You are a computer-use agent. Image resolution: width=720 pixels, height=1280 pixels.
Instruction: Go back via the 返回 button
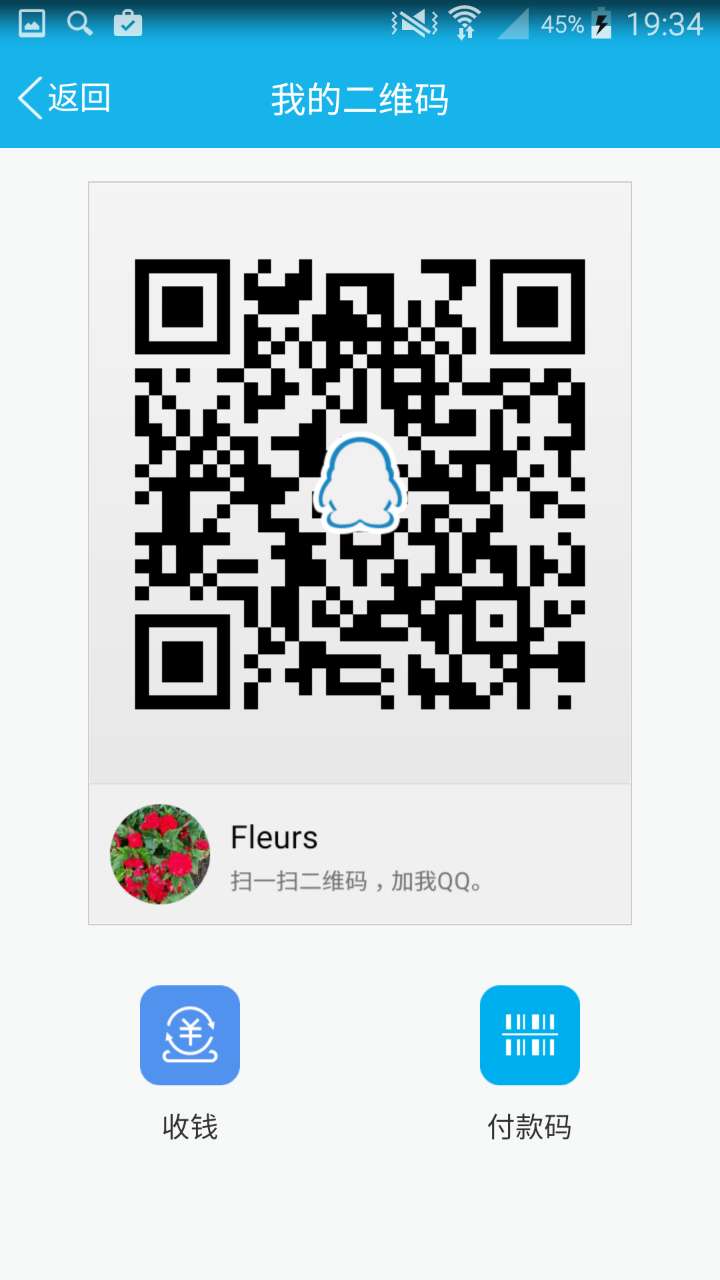click(x=64, y=98)
